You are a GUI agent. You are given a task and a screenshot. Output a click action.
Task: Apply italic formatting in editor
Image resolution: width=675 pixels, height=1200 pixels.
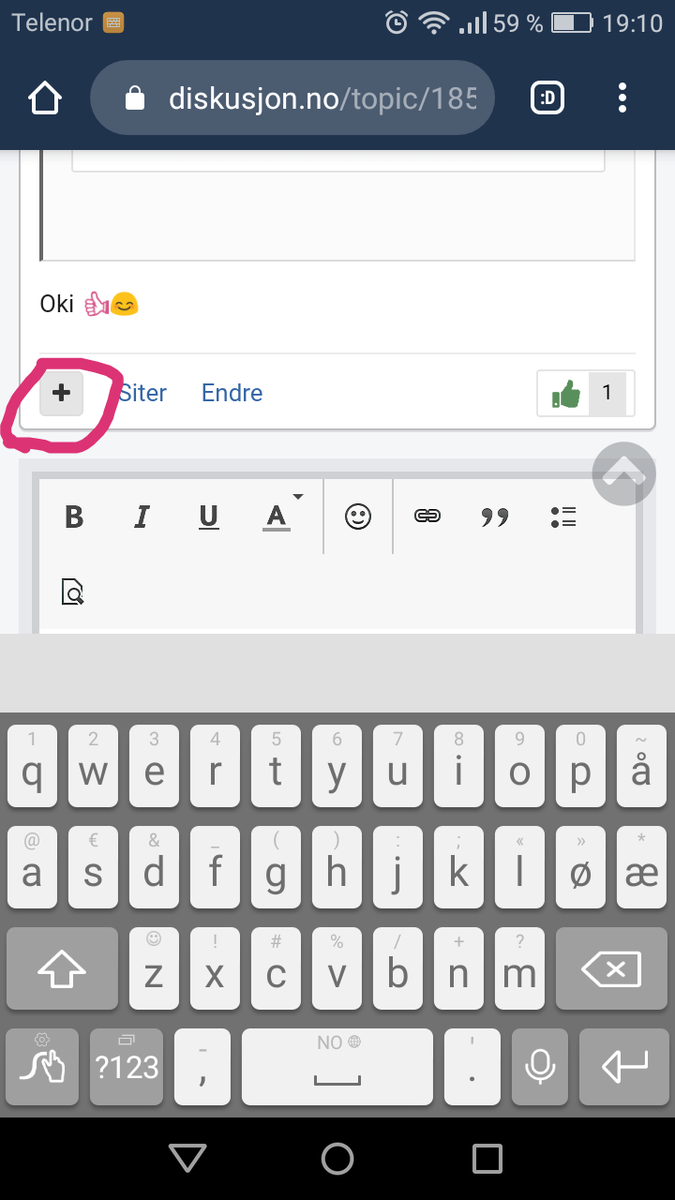click(141, 516)
